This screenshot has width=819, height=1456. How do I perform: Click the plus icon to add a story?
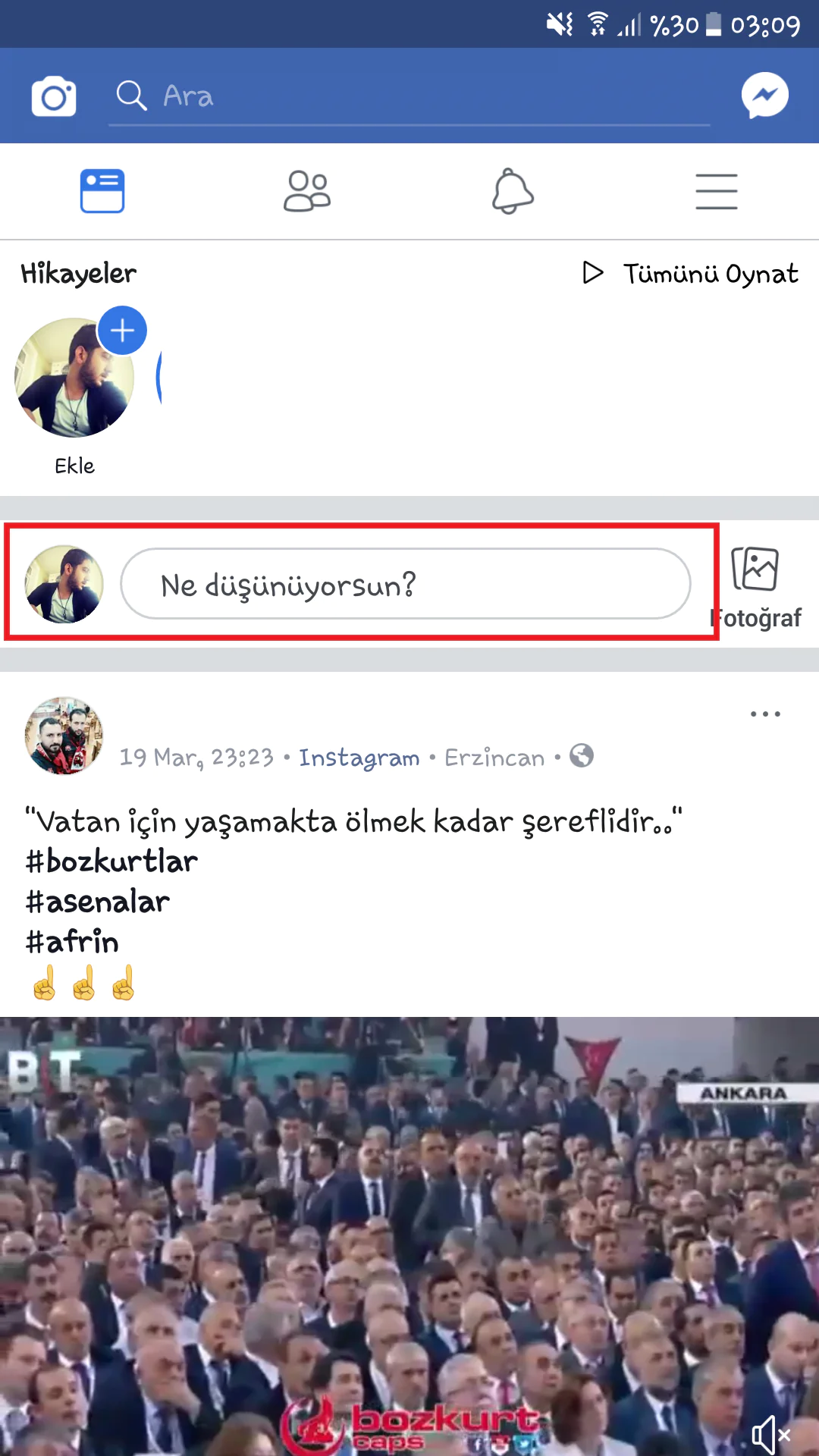point(122,330)
